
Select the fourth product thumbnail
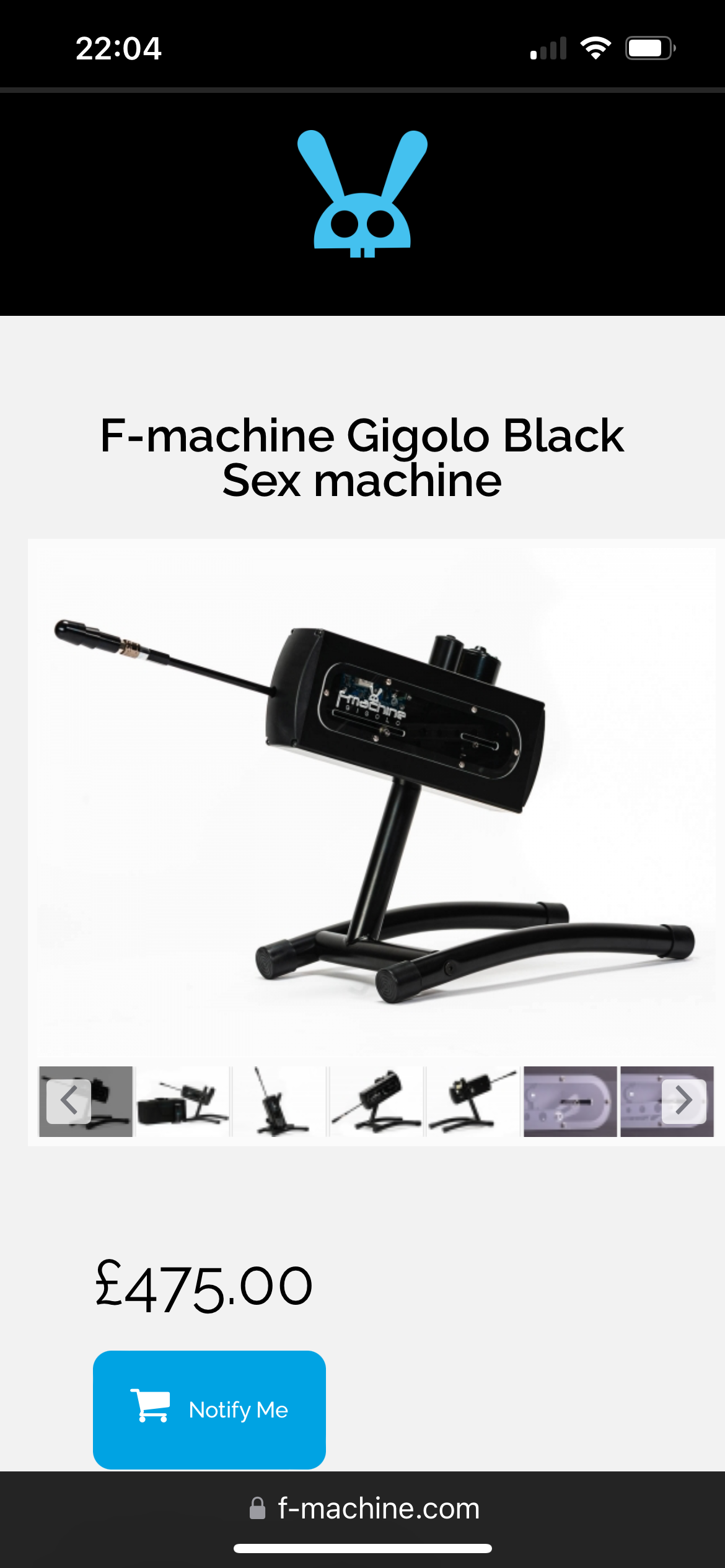click(376, 1101)
